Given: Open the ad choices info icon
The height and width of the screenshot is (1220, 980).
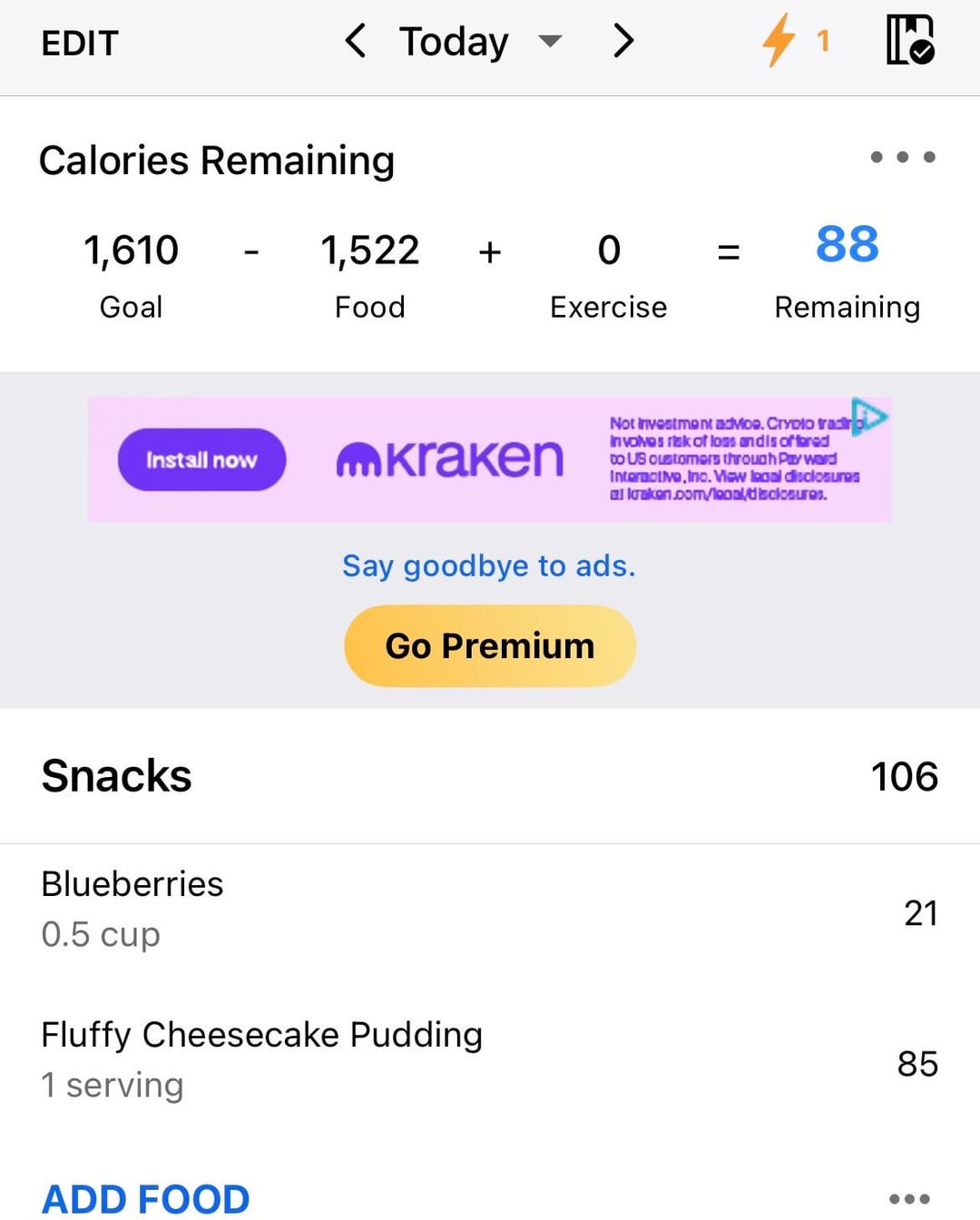Looking at the screenshot, I should (869, 415).
